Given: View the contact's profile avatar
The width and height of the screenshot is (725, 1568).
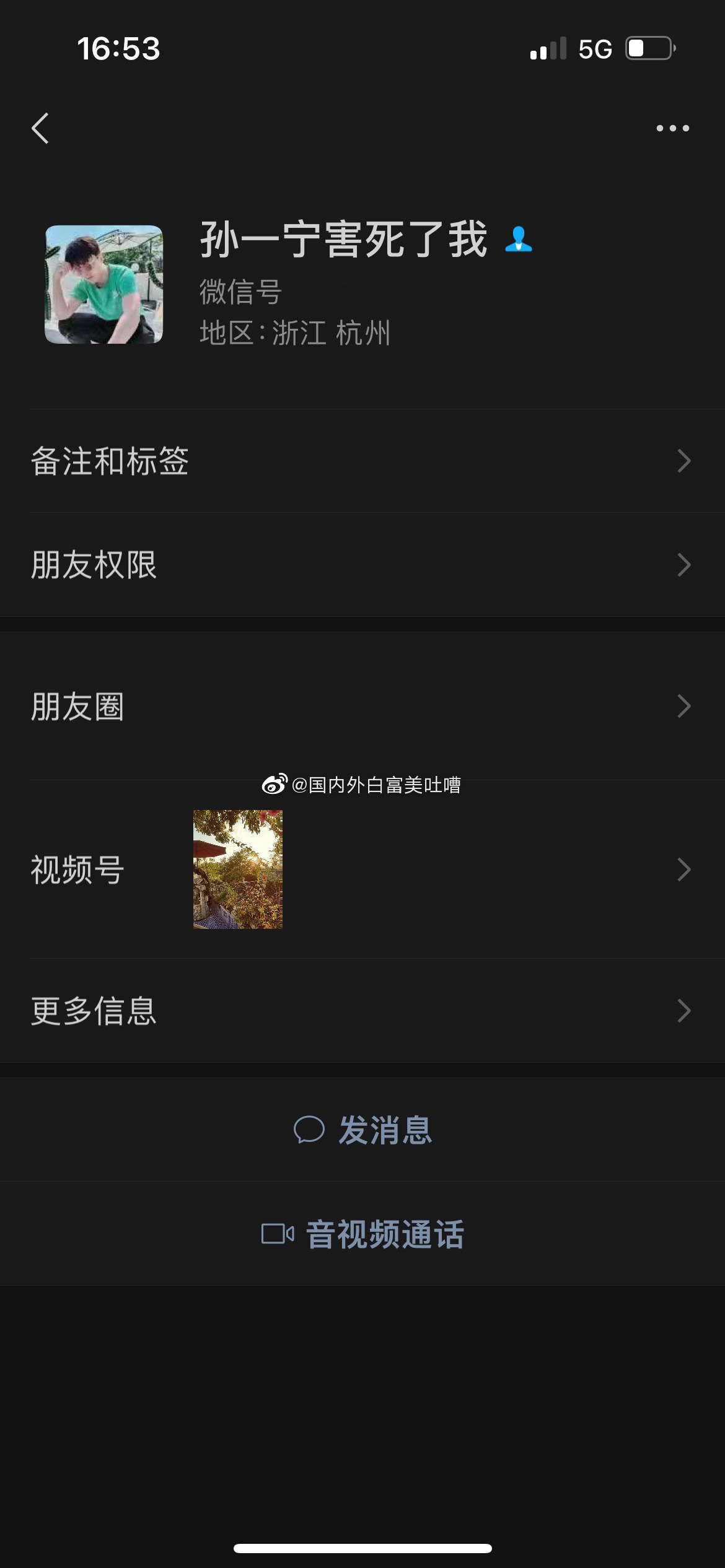Looking at the screenshot, I should click(x=104, y=284).
